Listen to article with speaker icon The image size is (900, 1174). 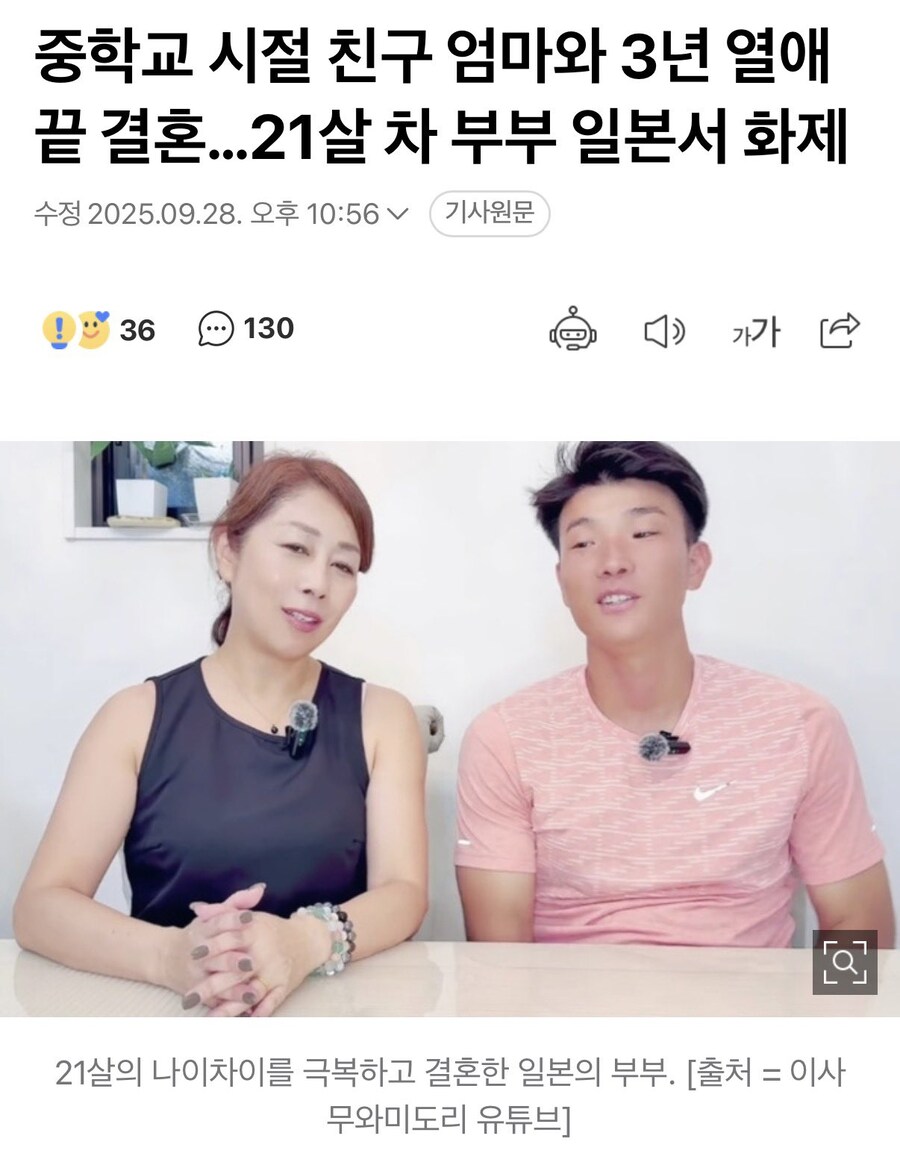663,331
